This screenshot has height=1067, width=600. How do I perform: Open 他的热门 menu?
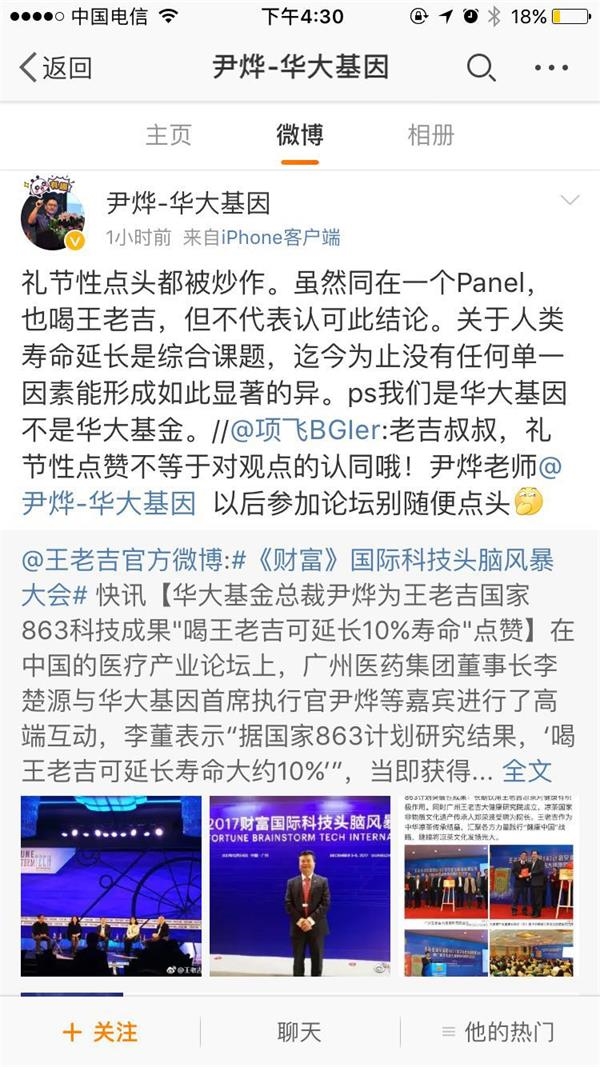496,1031
